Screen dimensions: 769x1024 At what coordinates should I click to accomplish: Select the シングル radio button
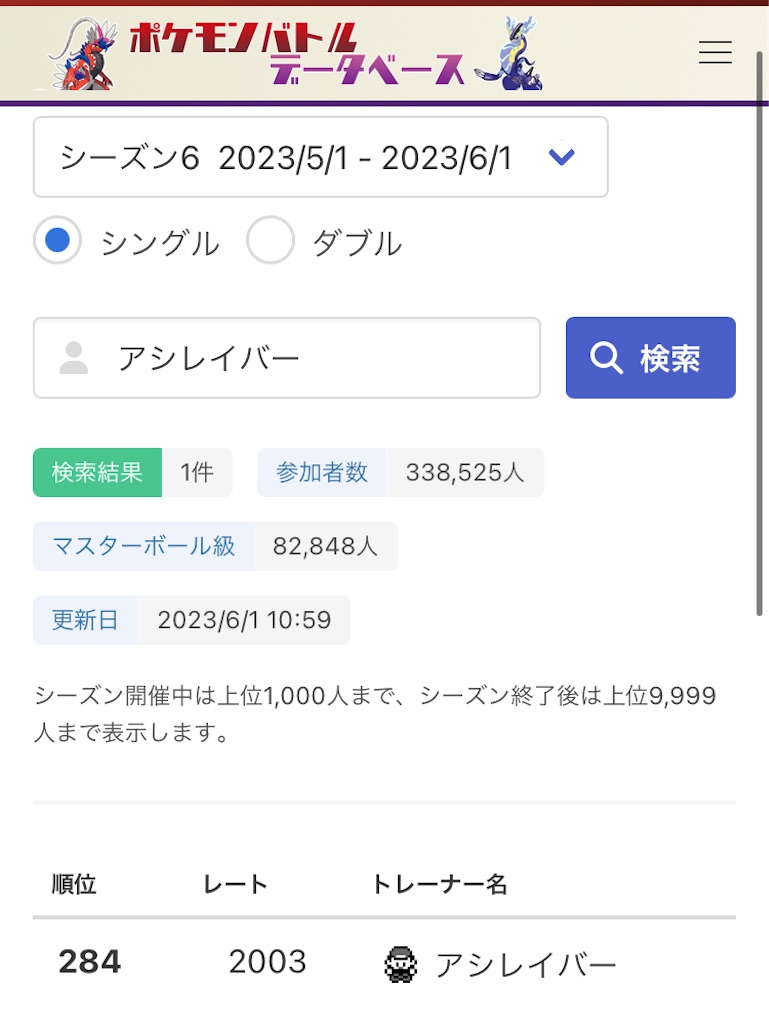pos(57,241)
